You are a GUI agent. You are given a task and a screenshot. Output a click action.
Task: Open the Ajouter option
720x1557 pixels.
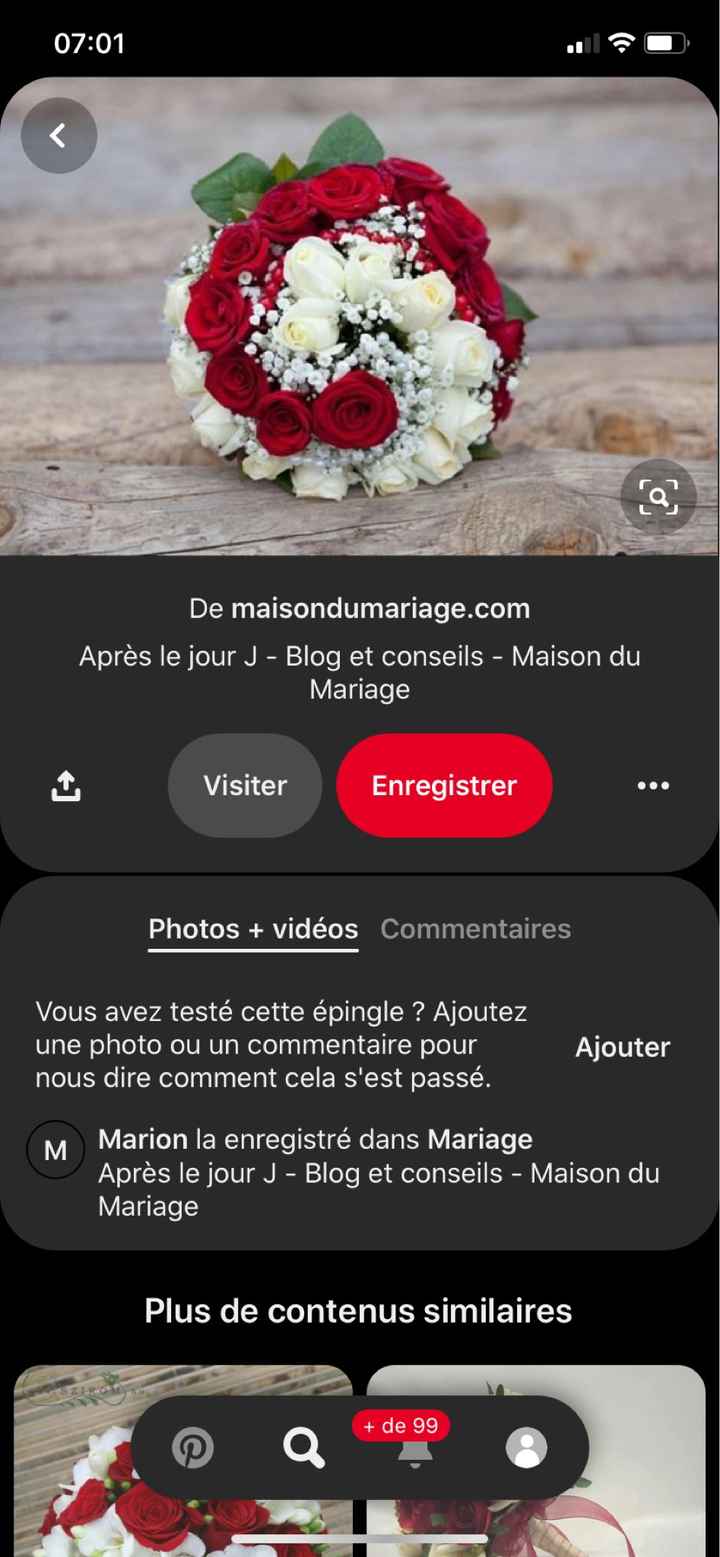pos(622,1047)
